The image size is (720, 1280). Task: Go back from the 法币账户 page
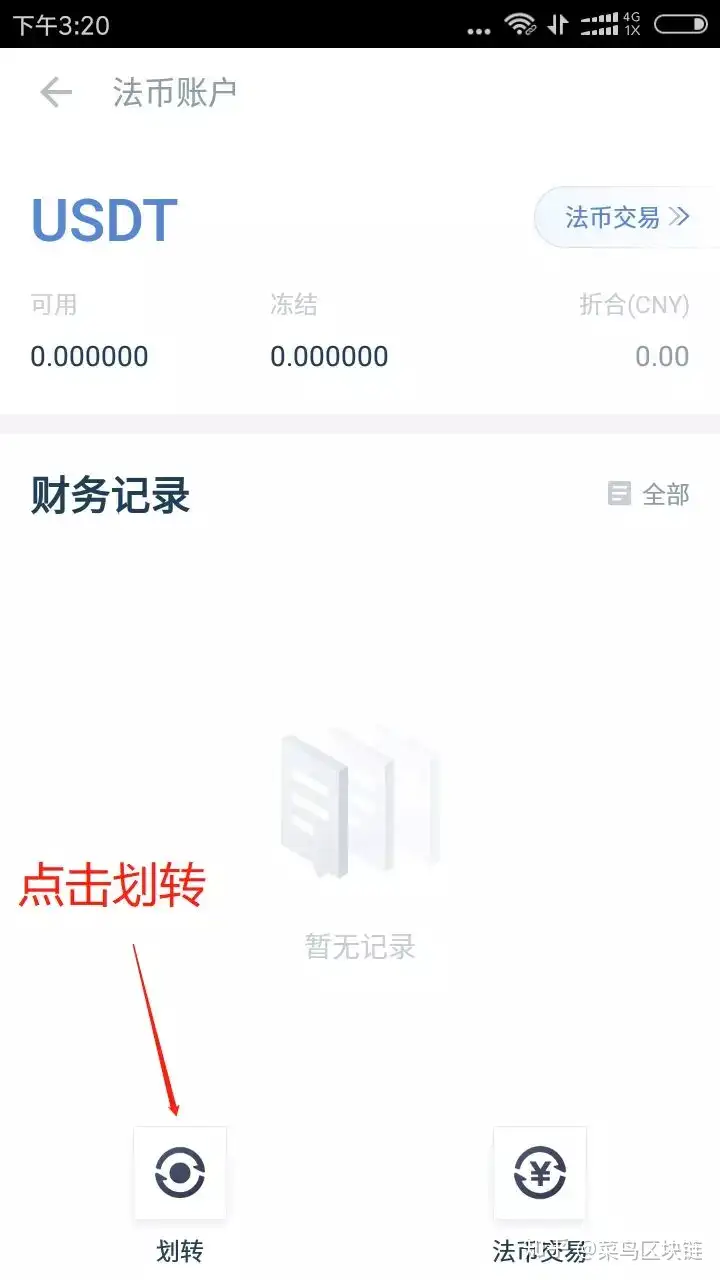[56, 93]
